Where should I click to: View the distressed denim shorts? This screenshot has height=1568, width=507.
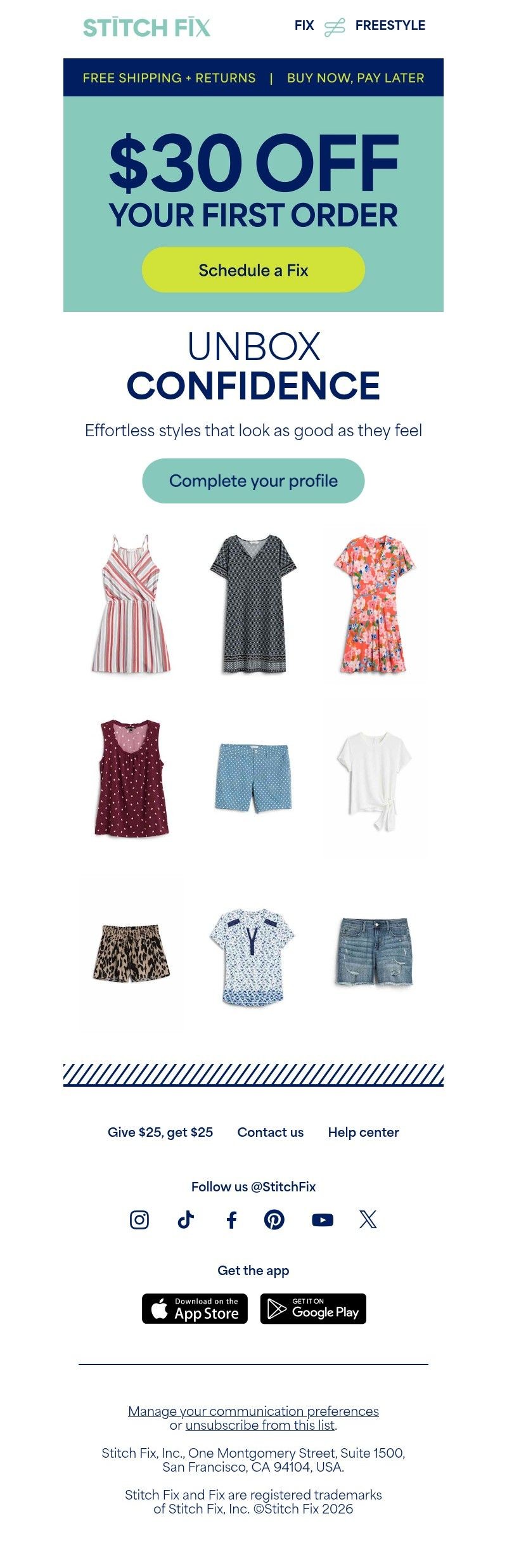point(374,951)
